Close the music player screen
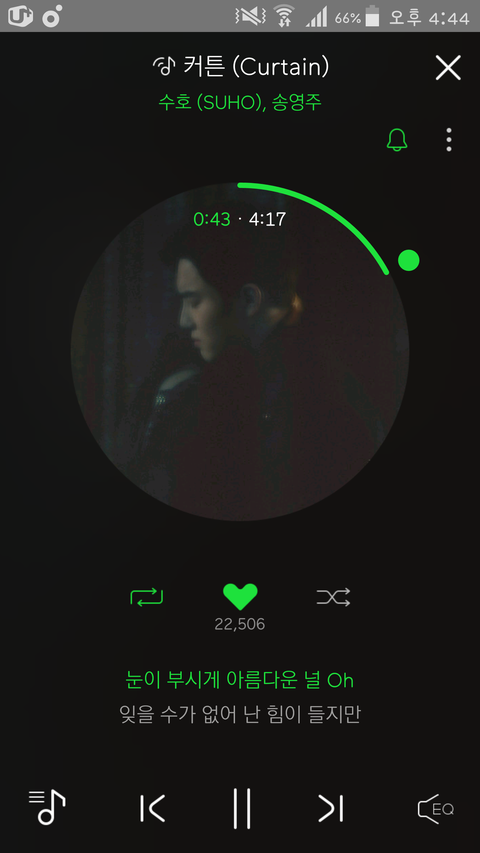This screenshot has width=480, height=853. (x=448, y=68)
